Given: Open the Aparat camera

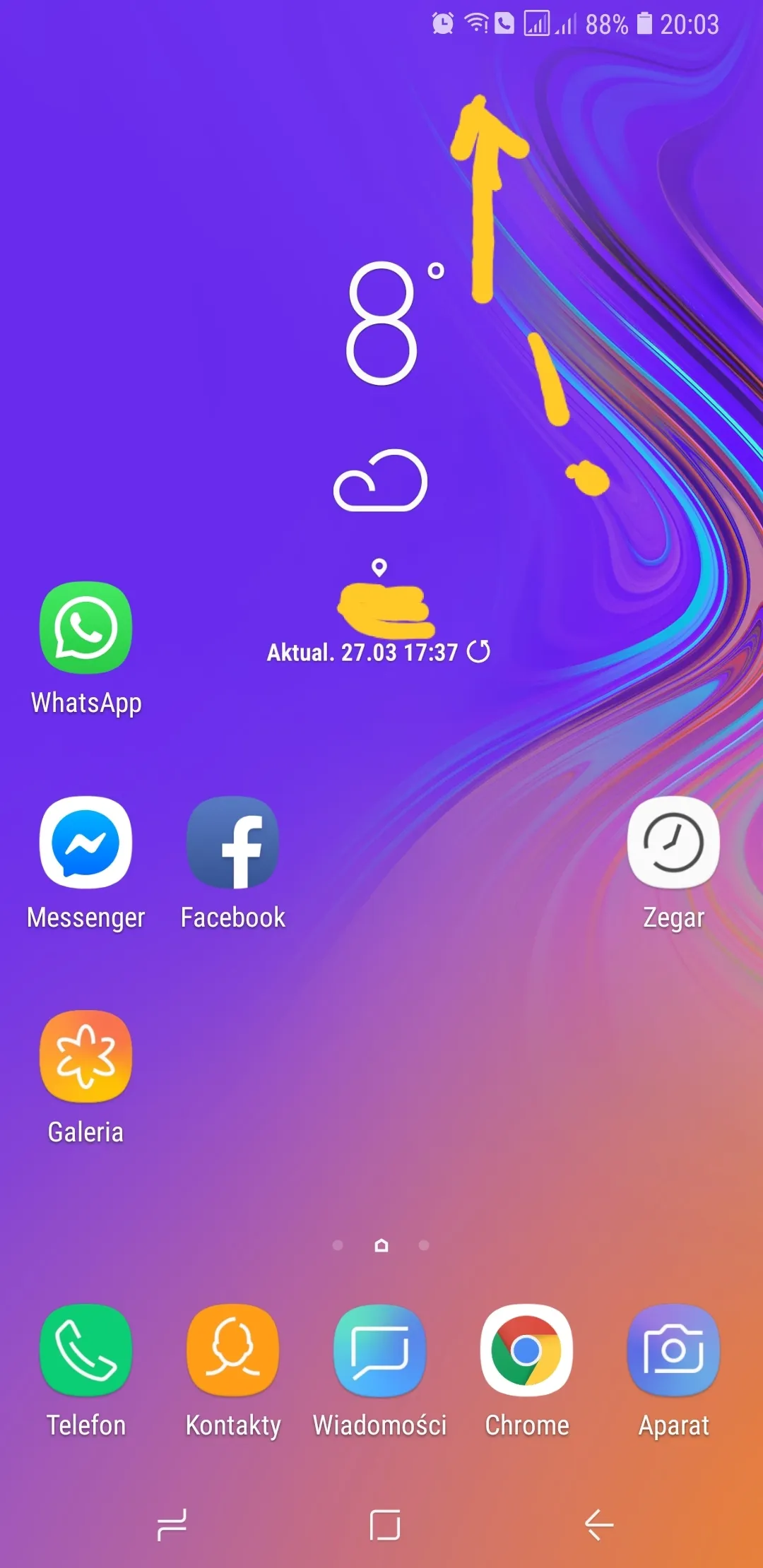Looking at the screenshot, I should tap(673, 1350).
